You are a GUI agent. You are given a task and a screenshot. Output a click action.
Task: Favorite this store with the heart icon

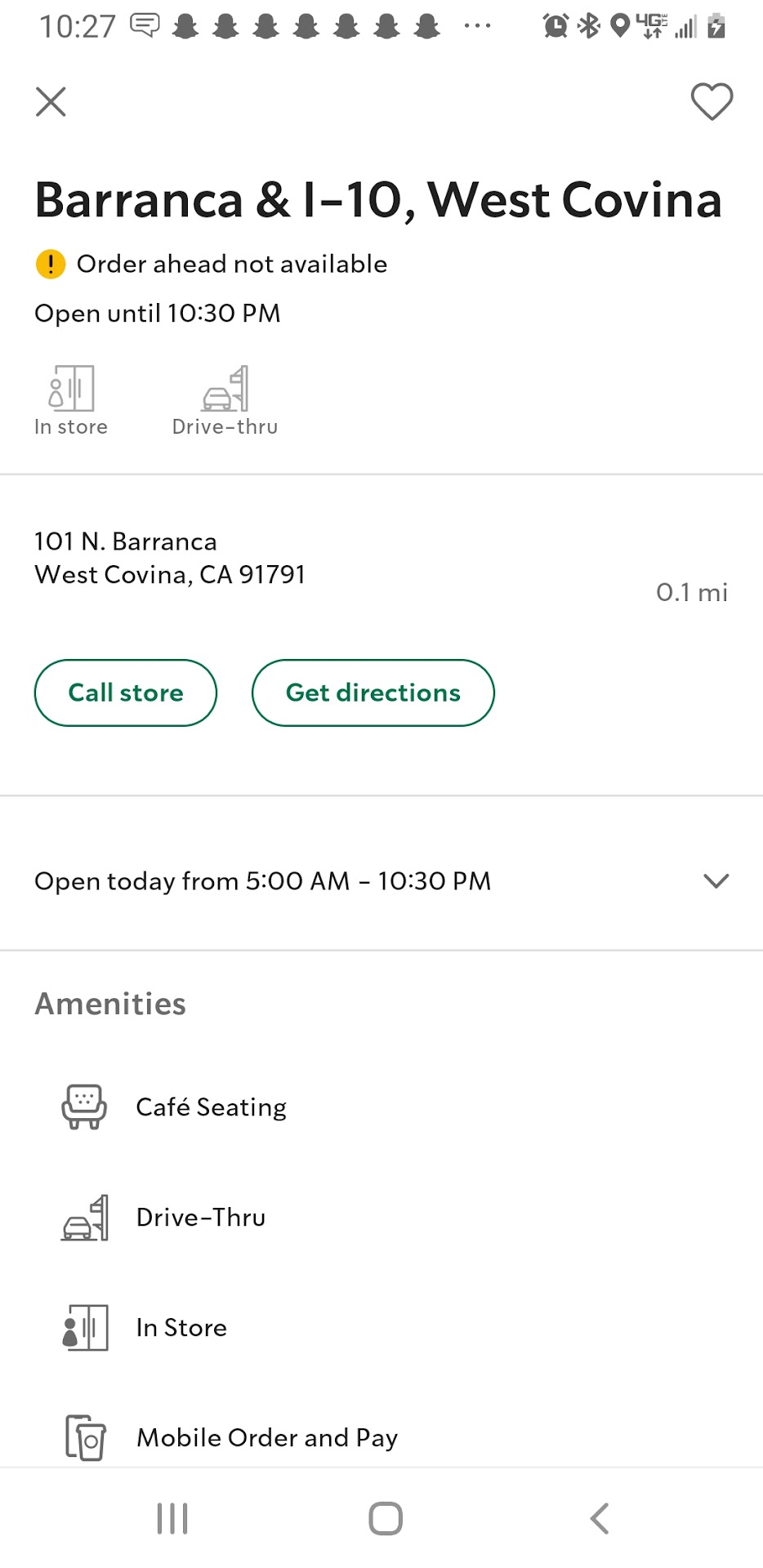point(712,102)
